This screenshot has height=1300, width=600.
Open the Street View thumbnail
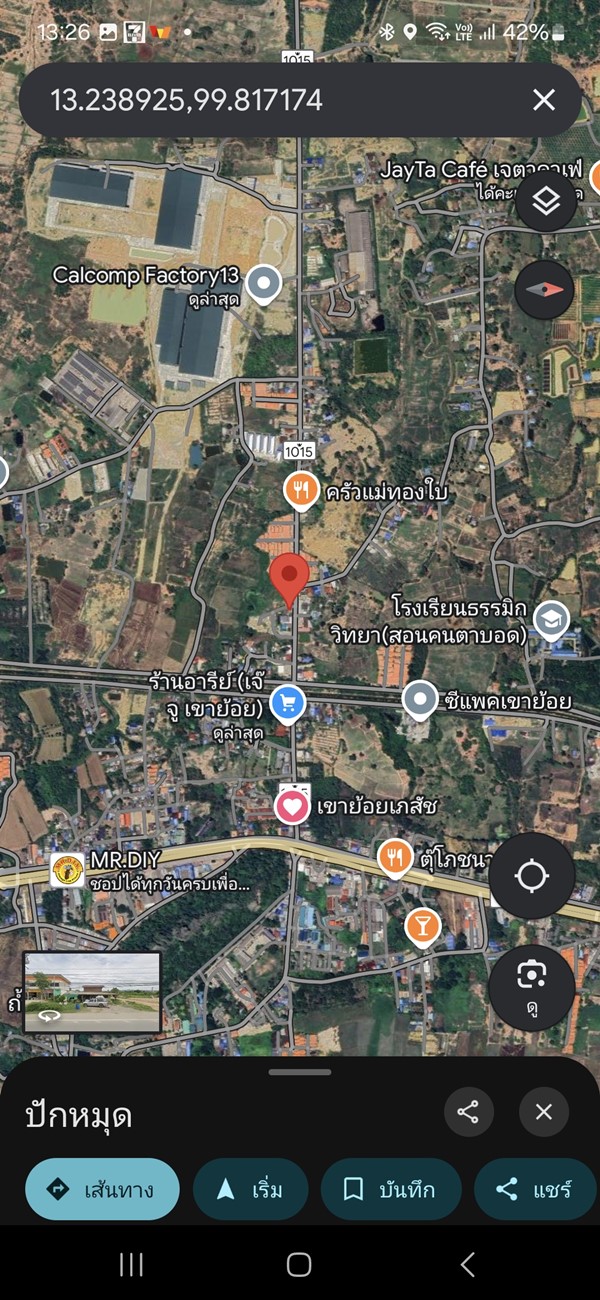click(92, 992)
